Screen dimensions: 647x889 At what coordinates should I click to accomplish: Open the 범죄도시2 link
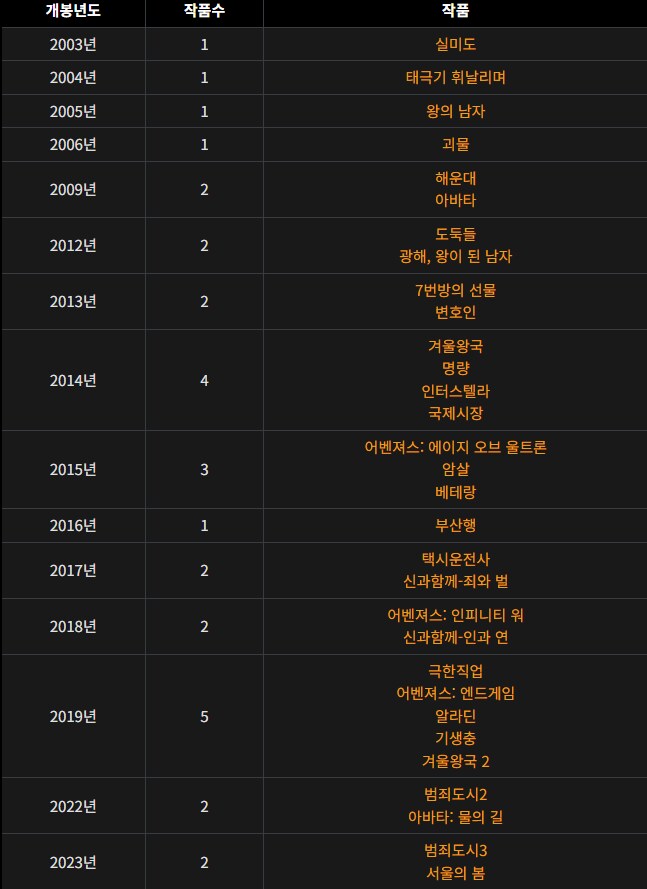click(455, 794)
